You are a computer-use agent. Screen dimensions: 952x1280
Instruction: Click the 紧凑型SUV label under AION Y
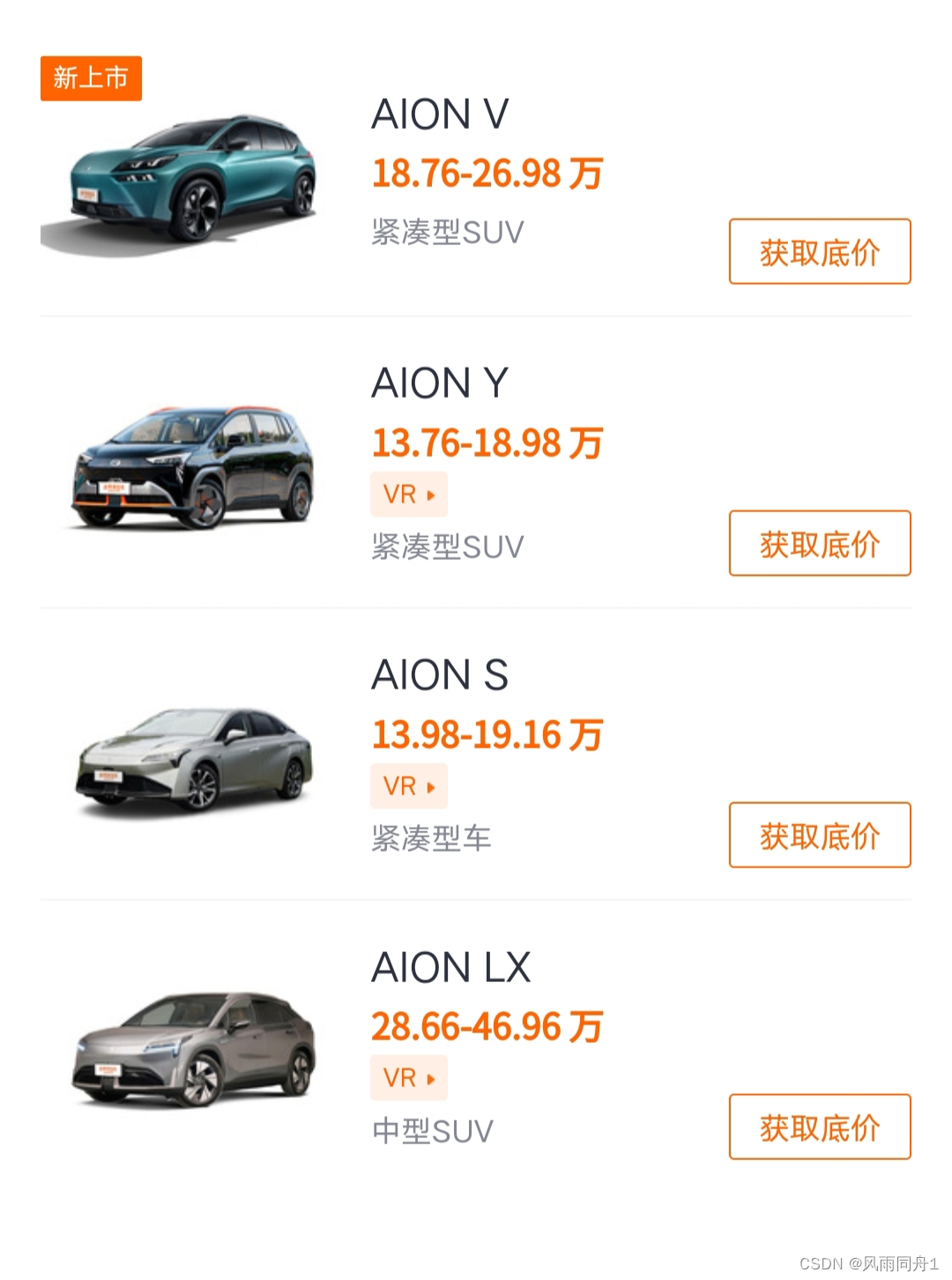446,547
